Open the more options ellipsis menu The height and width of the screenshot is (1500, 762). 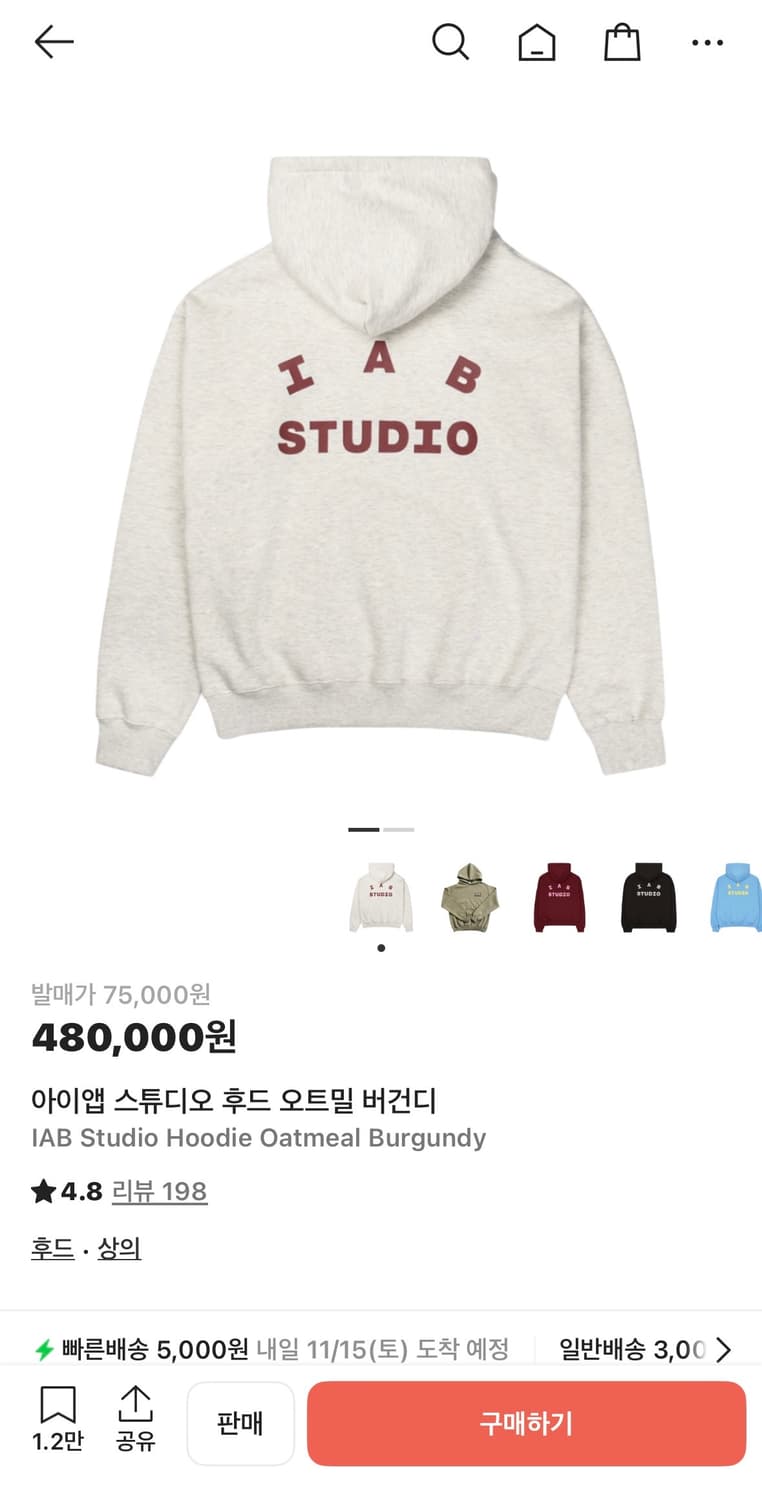[x=708, y=42]
